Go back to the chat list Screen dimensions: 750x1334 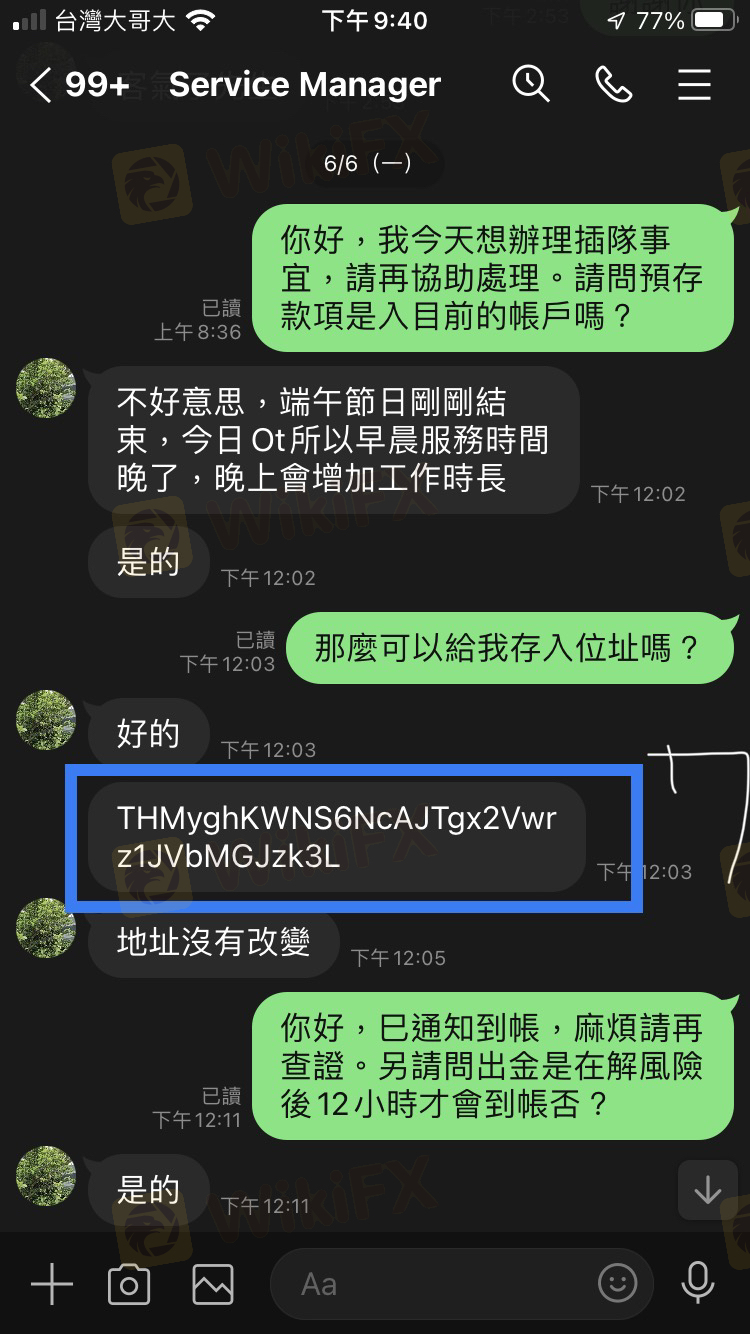pos(40,86)
